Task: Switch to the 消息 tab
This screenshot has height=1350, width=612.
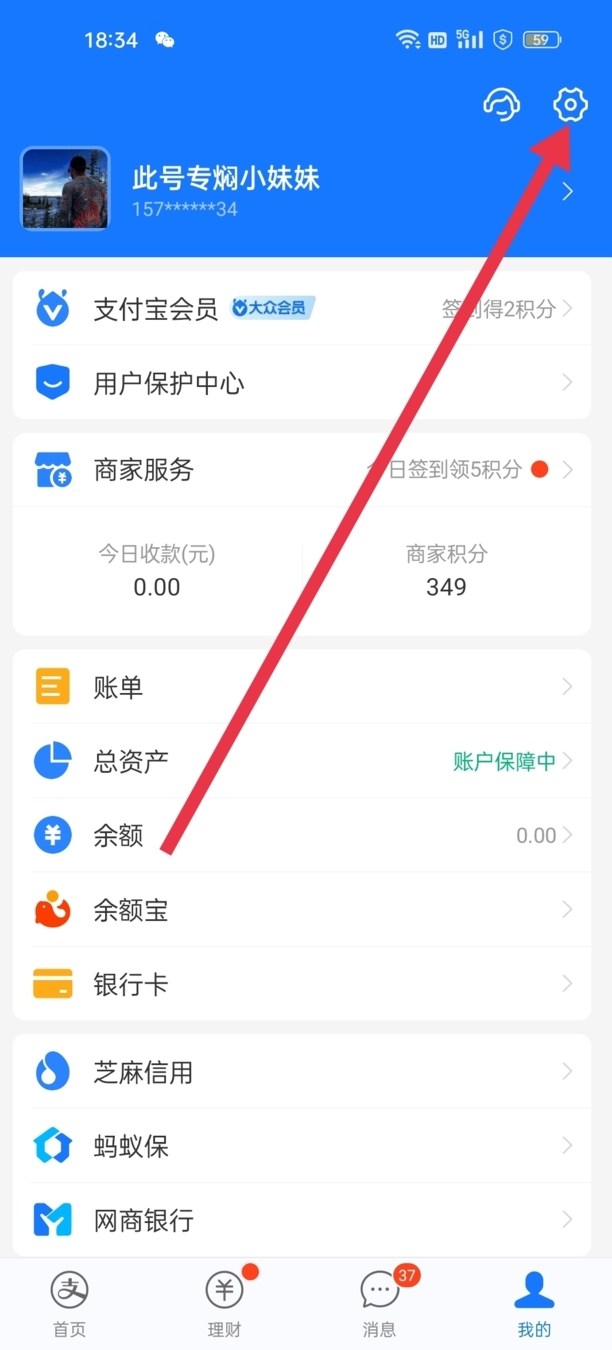Action: 380,1304
